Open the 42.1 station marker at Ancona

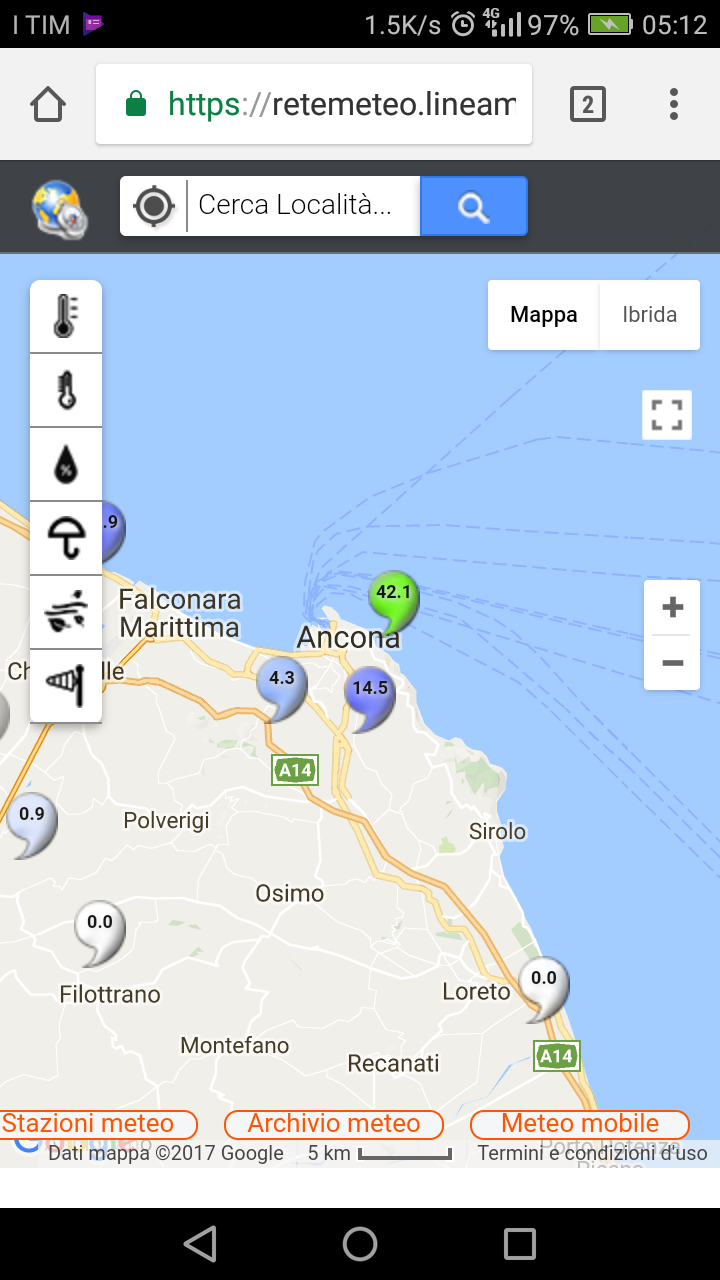click(393, 596)
